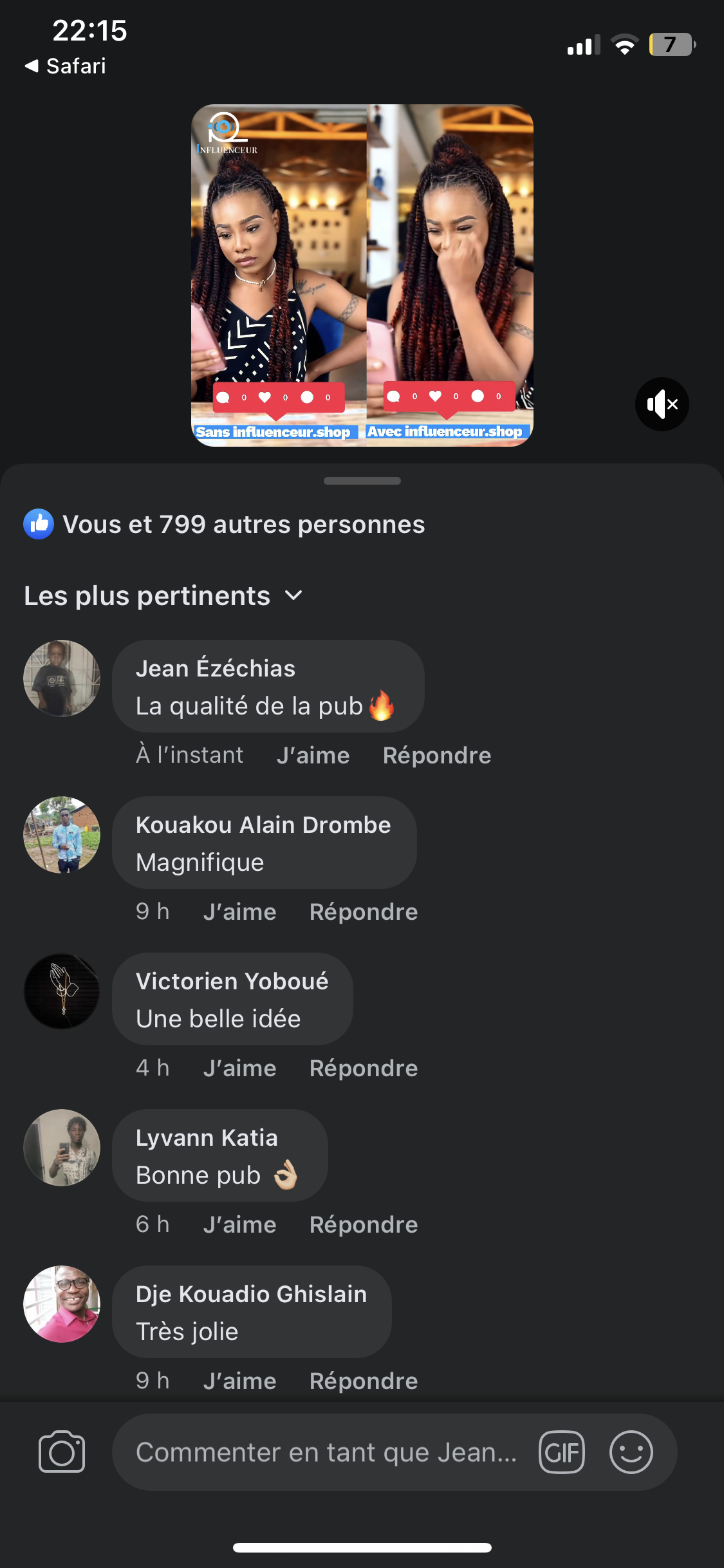Open the list of people who liked
This screenshot has height=1568, width=724.
pos(243,525)
